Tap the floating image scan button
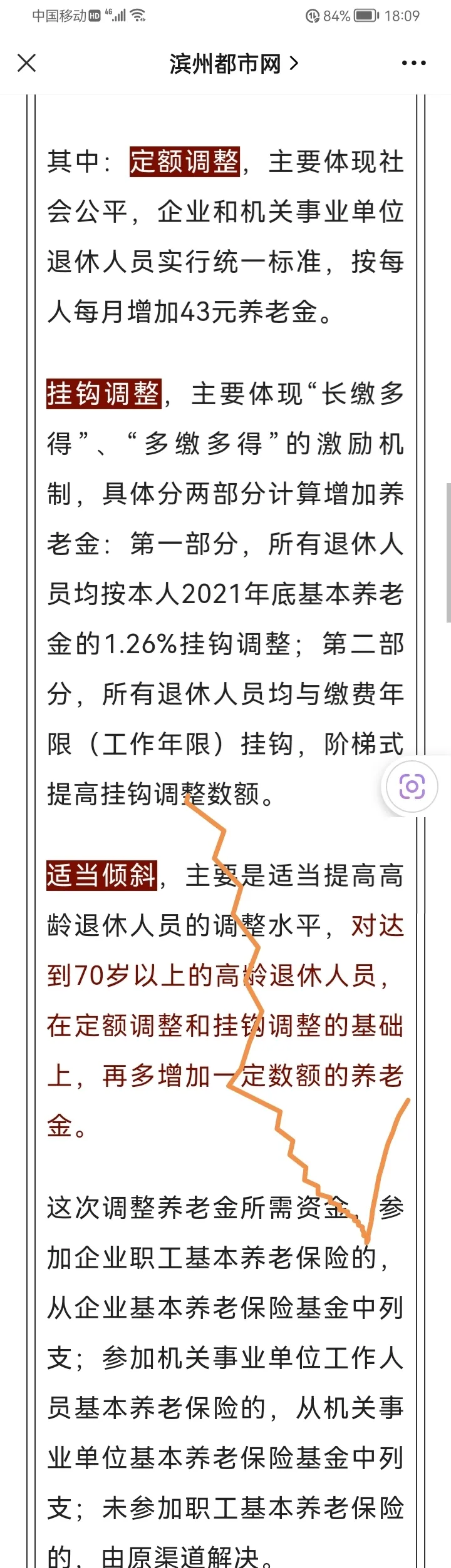 412,787
